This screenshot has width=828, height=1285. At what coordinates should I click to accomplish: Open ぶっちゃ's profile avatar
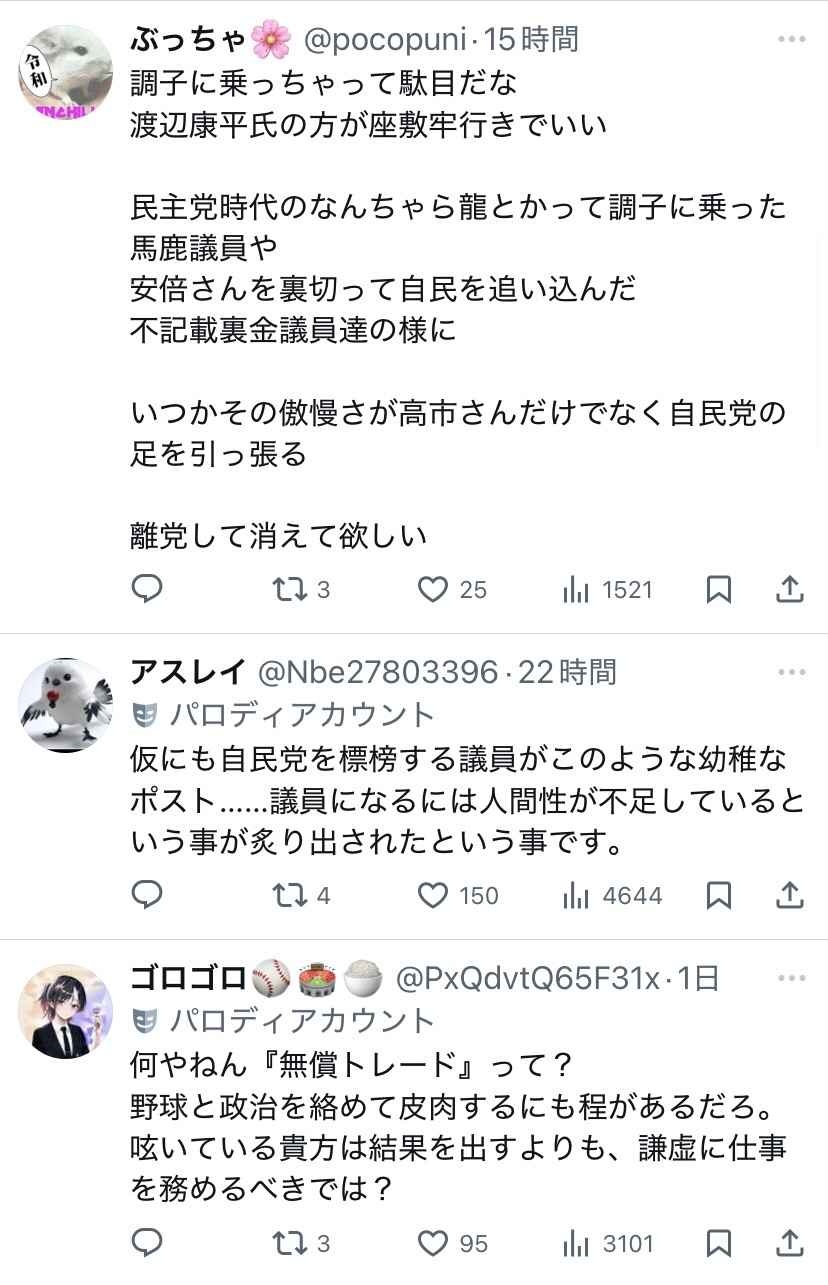click(x=66, y=73)
